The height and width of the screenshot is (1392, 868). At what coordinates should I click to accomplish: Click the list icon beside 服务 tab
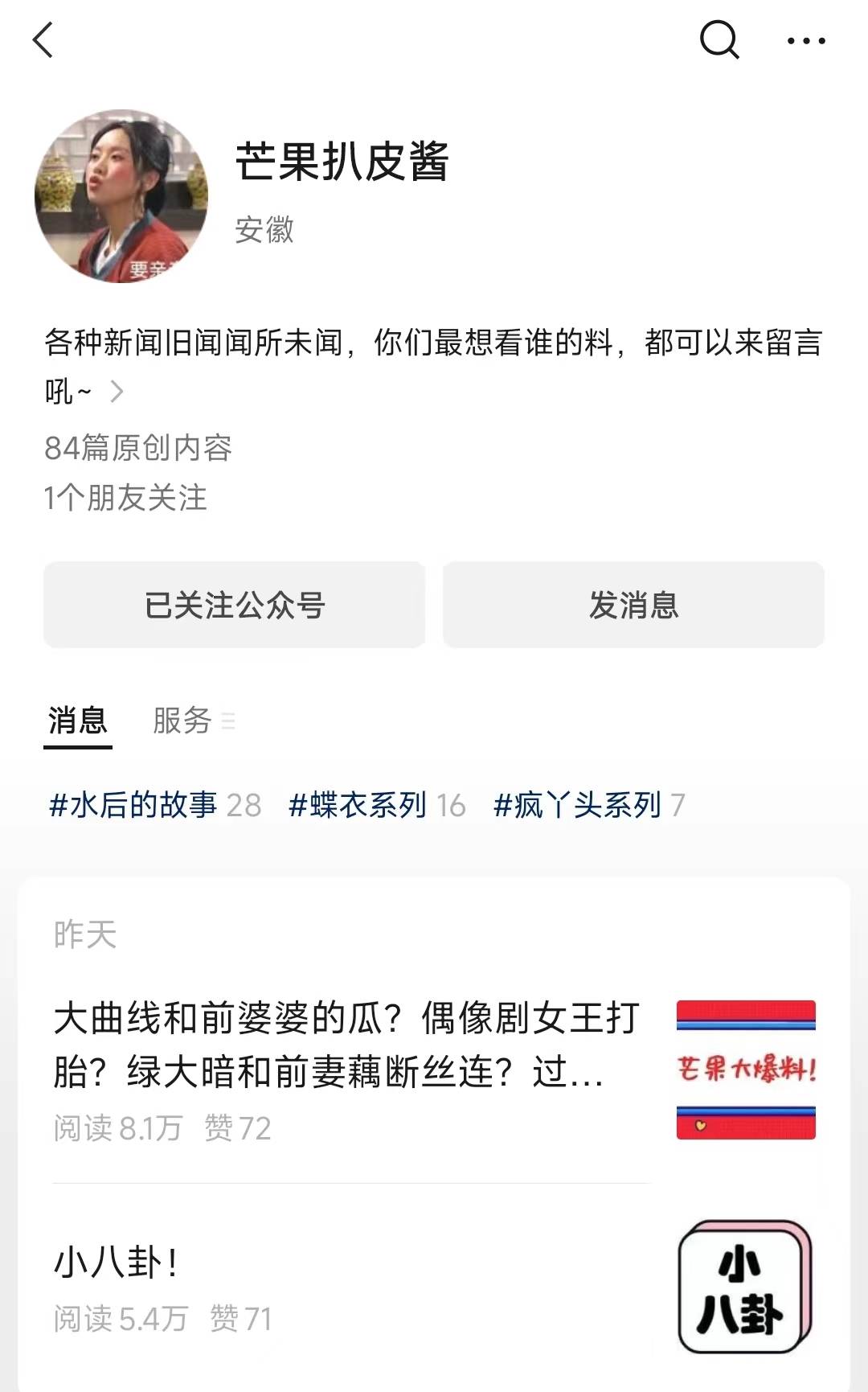(229, 722)
